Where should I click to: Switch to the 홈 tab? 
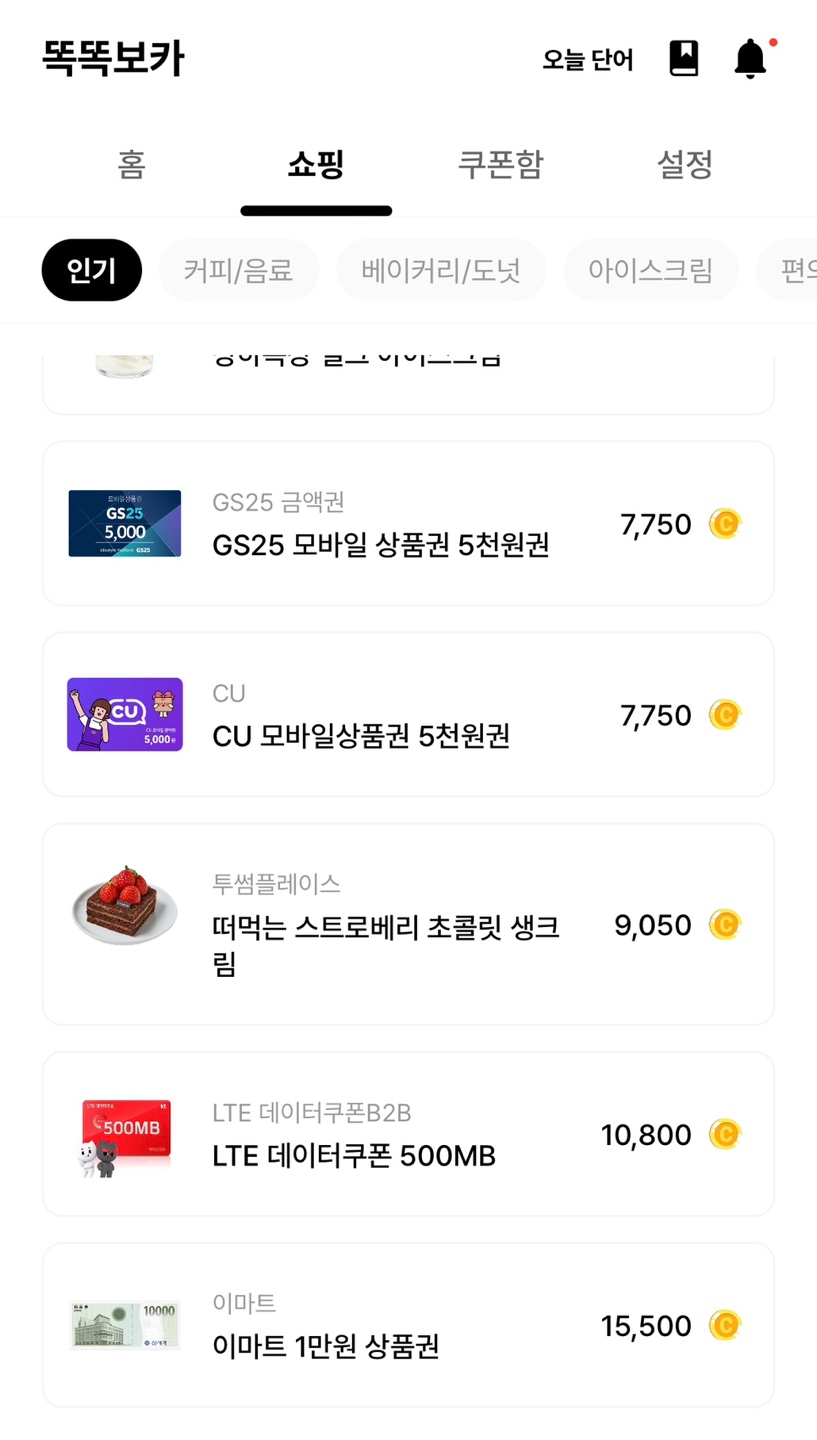pos(131,166)
